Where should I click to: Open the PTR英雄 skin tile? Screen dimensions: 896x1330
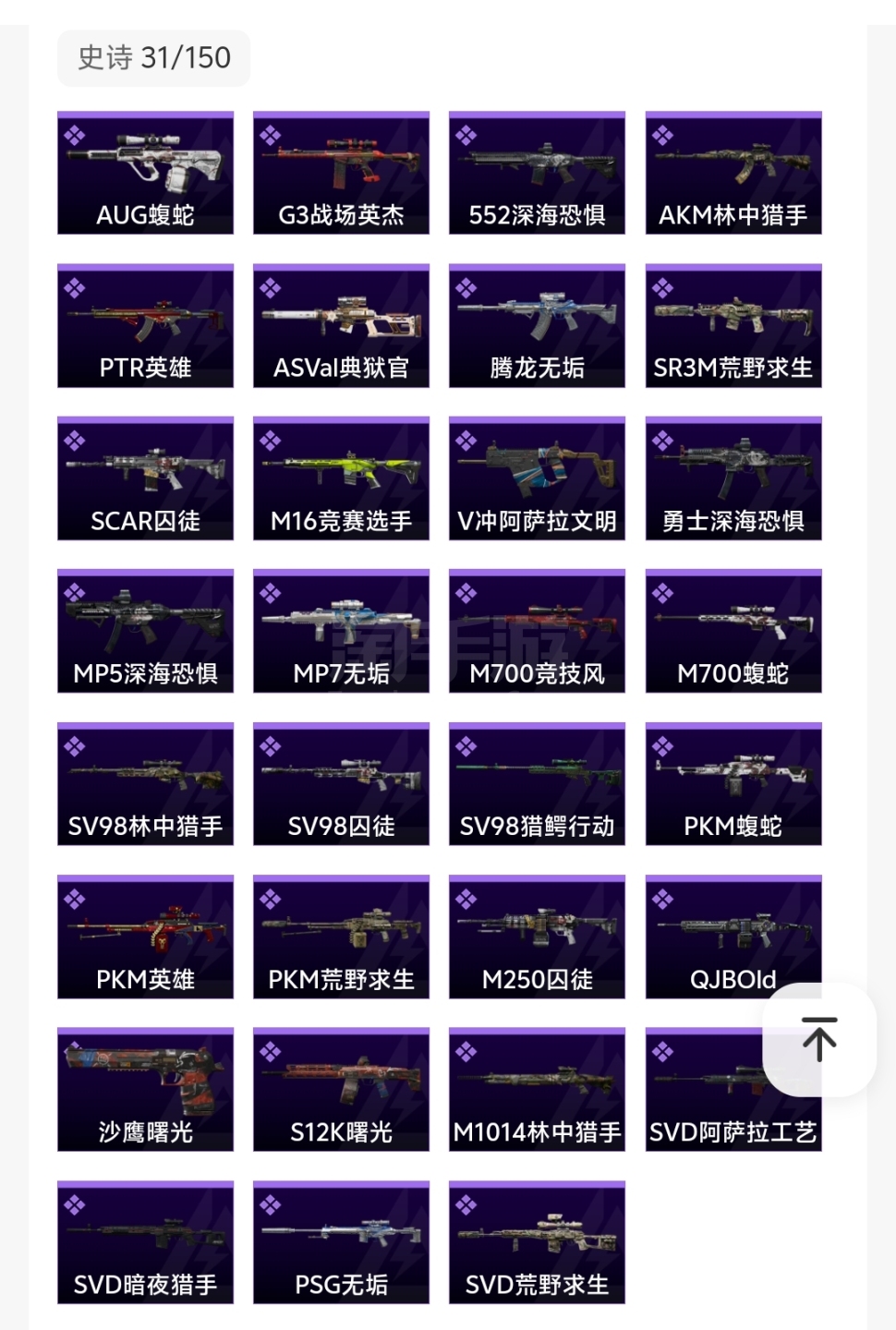145,325
